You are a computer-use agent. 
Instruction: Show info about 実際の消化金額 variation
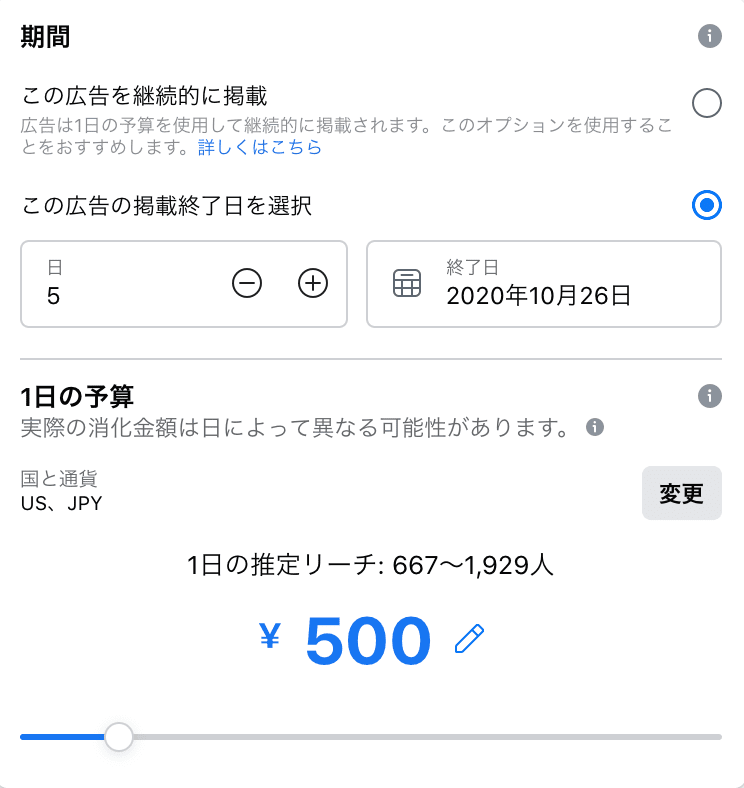point(595,428)
